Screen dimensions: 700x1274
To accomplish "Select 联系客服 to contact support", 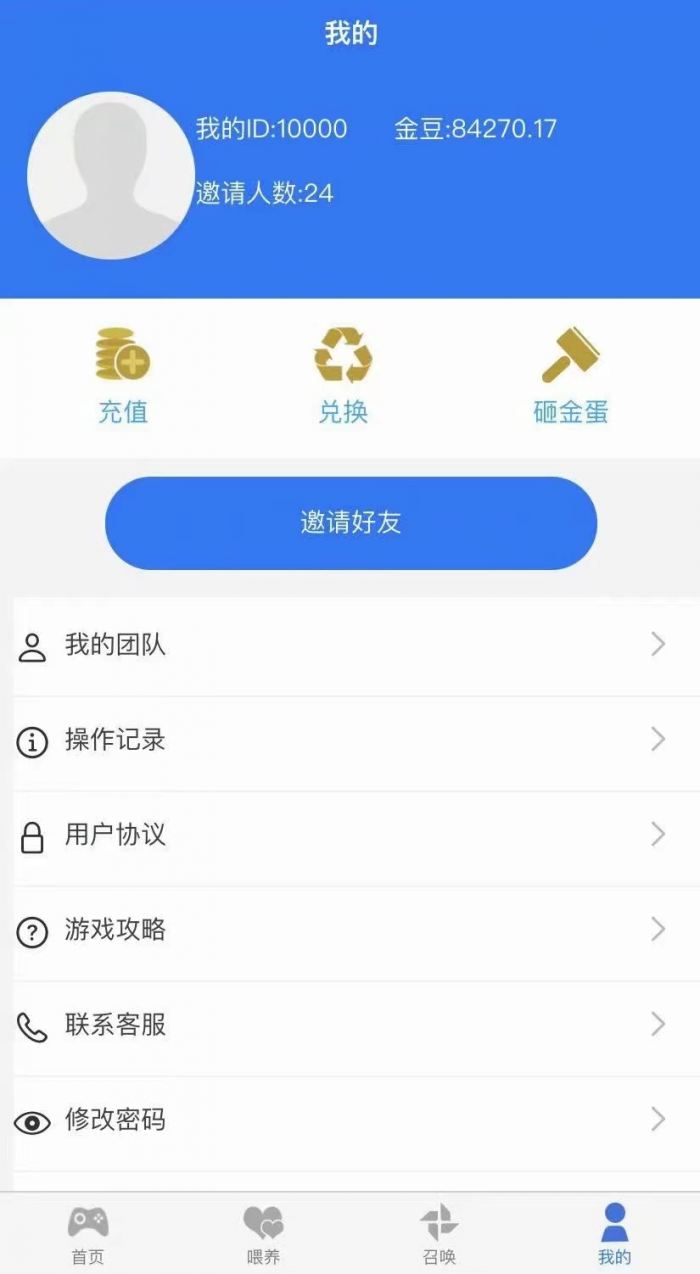I will [x=350, y=1026].
